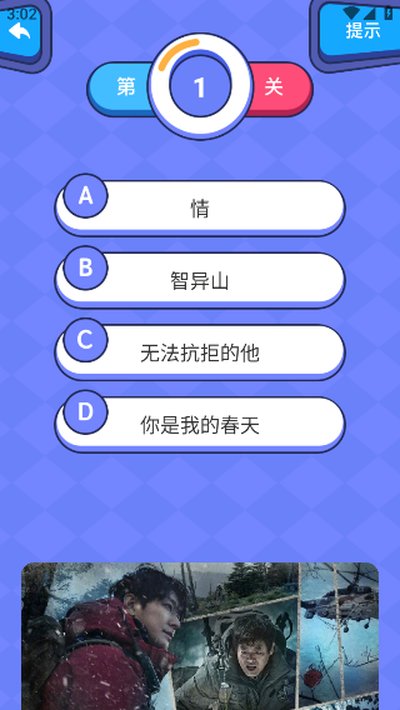
Task: Open the 提示 hint button
Action: click(x=359, y=32)
